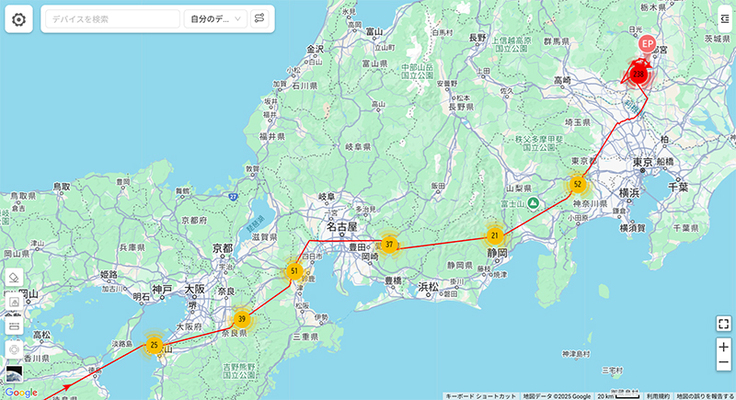Viewport: 736px width, 400px height.
Task: Enter fullscreen map view
Action: (724, 323)
